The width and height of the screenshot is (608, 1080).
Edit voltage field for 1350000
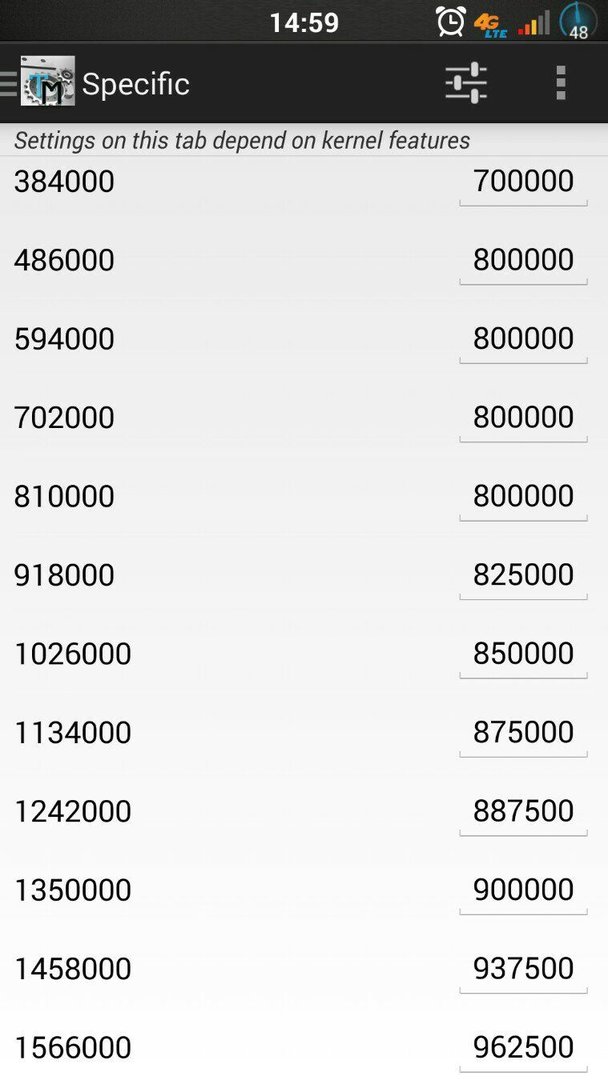[x=523, y=891]
